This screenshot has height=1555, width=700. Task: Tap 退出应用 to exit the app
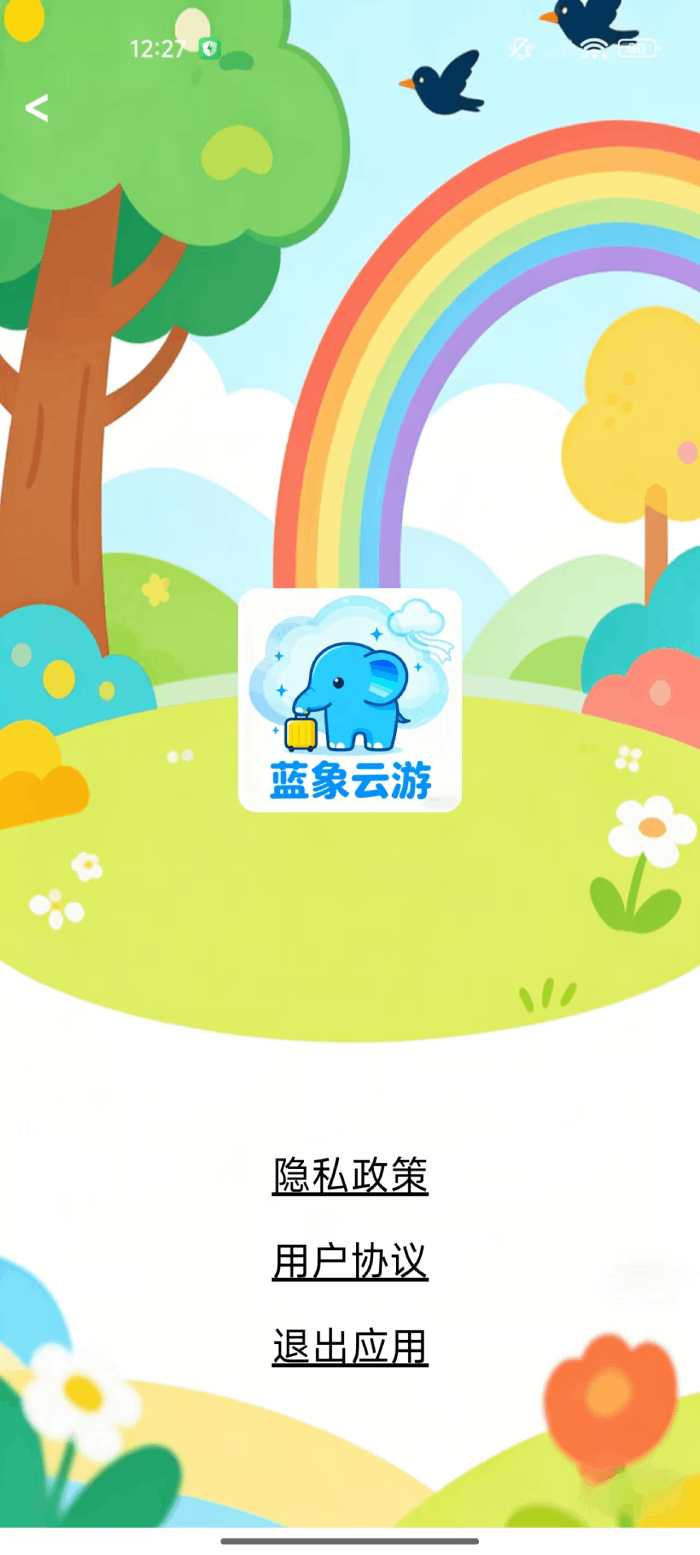tap(350, 1347)
